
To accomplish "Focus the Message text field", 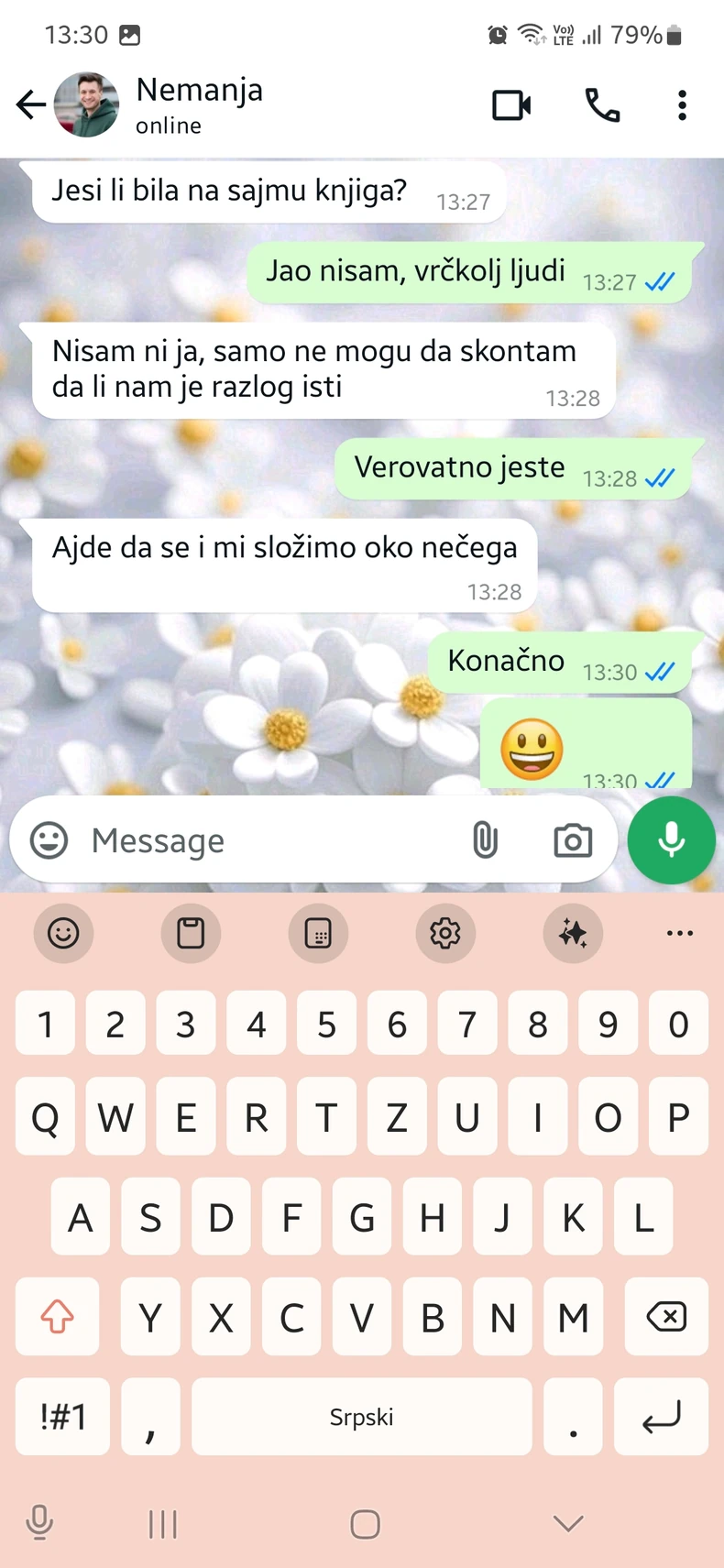I will [x=266, y=840].
